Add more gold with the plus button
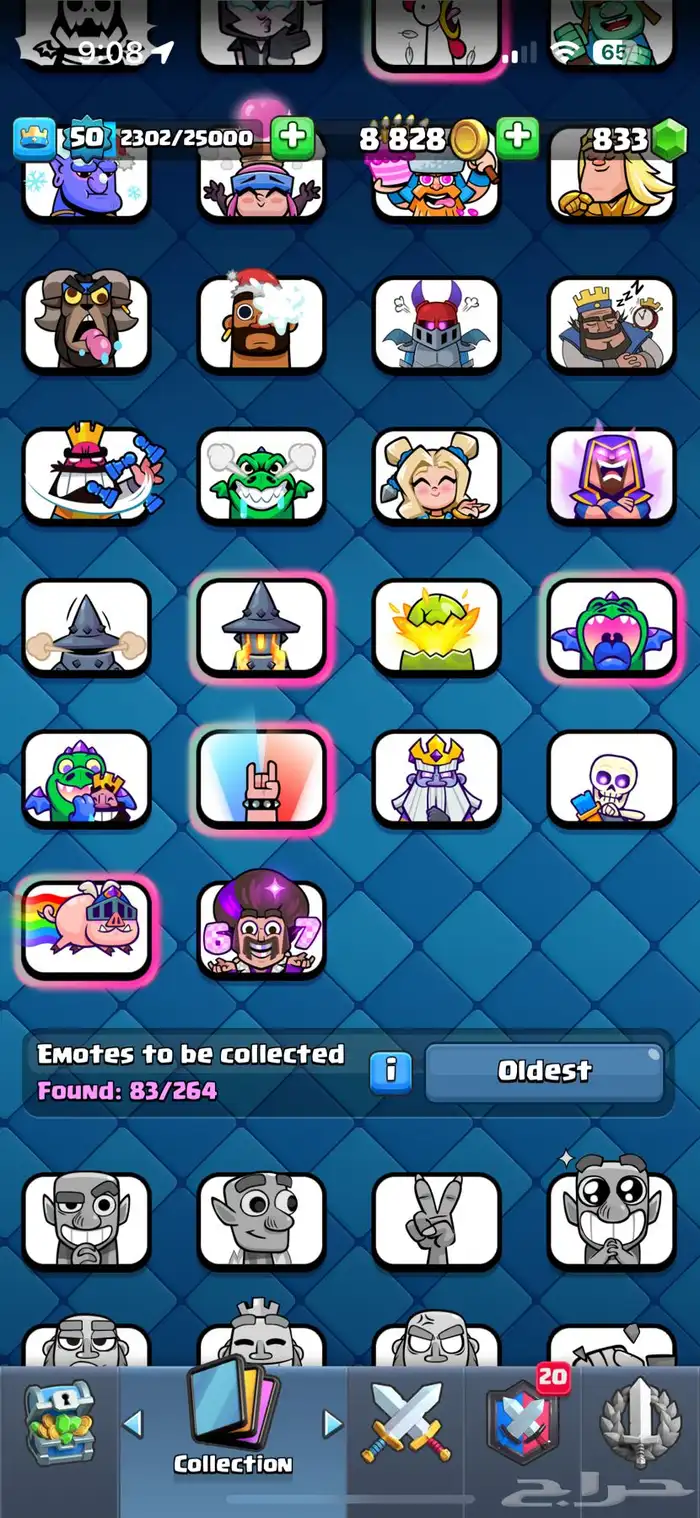Viewport: 700px width, 1518px height. [x=518, y=138]
